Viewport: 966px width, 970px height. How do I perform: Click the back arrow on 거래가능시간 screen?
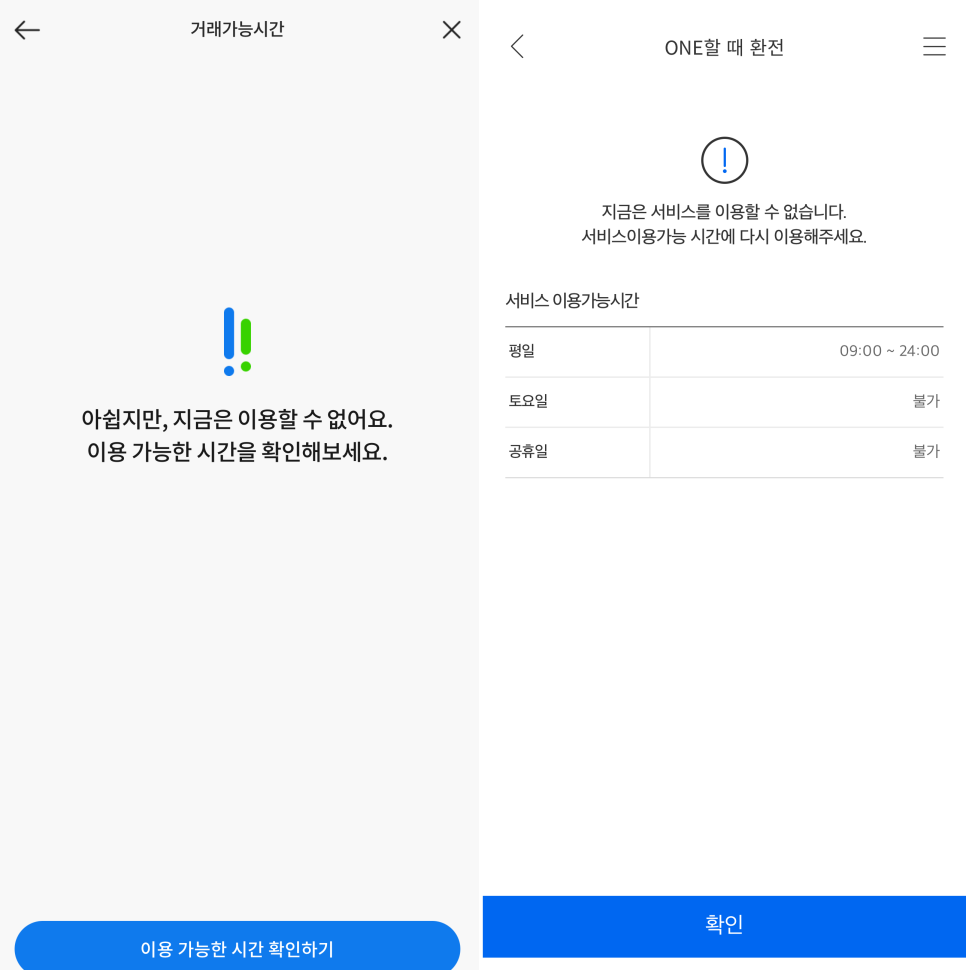[x=27, y=30]
